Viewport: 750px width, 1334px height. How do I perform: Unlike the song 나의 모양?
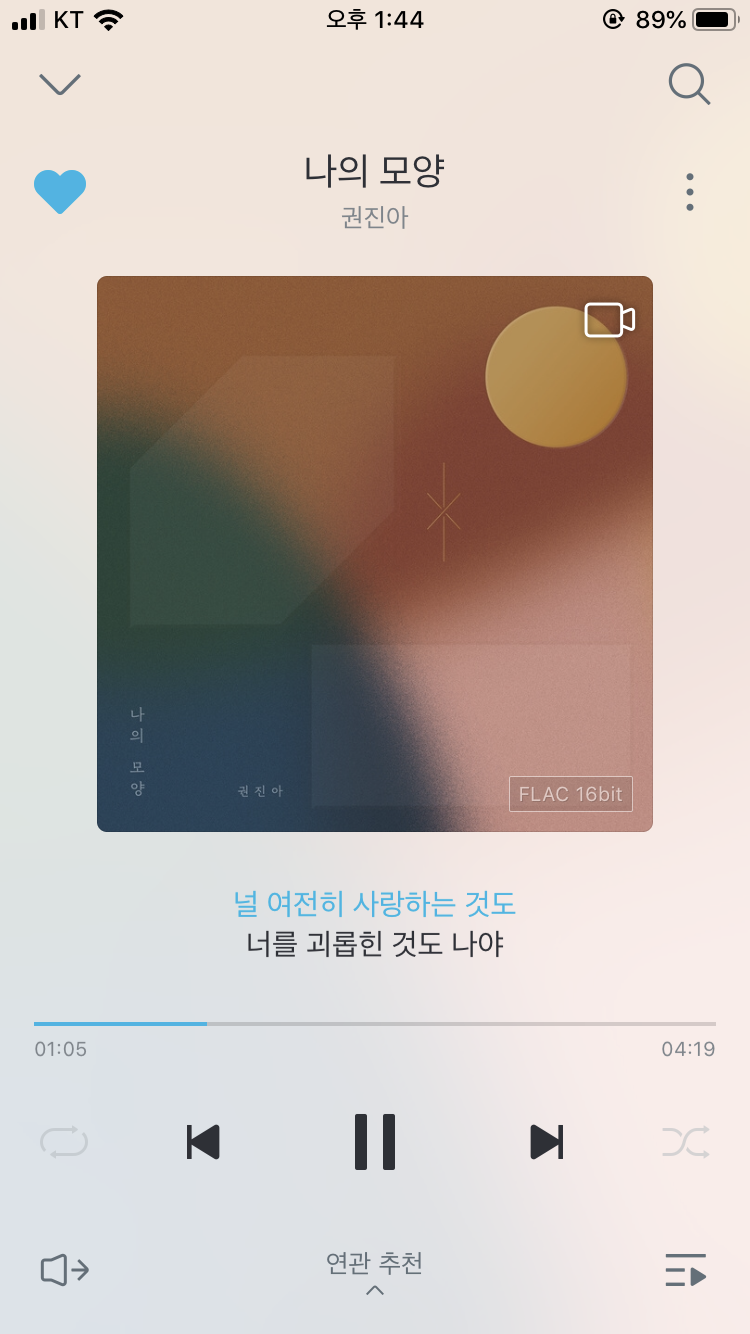[60, 191]
